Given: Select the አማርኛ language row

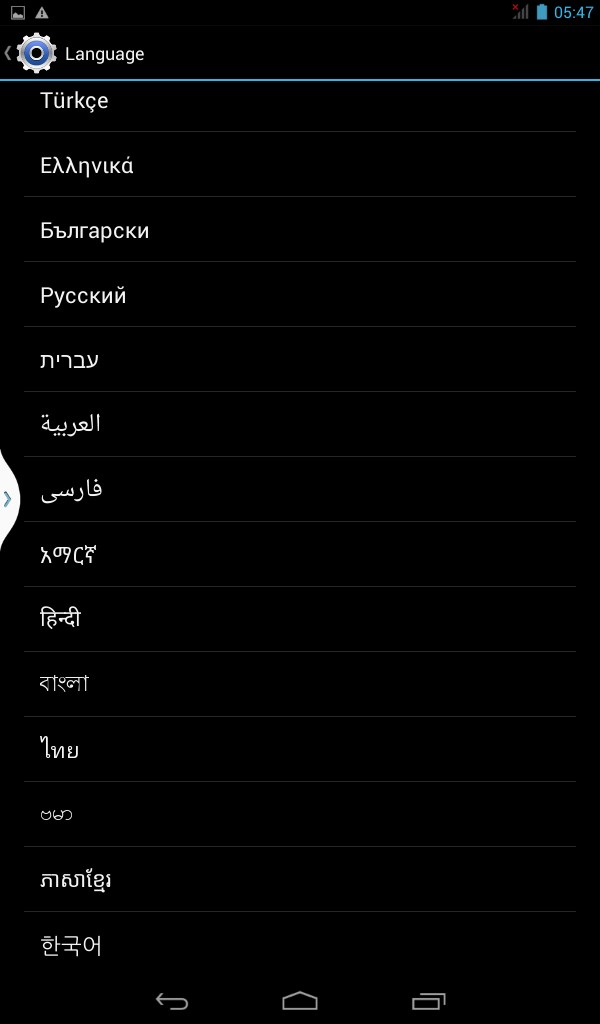Looking at the screenshot, I should (300, 554).
